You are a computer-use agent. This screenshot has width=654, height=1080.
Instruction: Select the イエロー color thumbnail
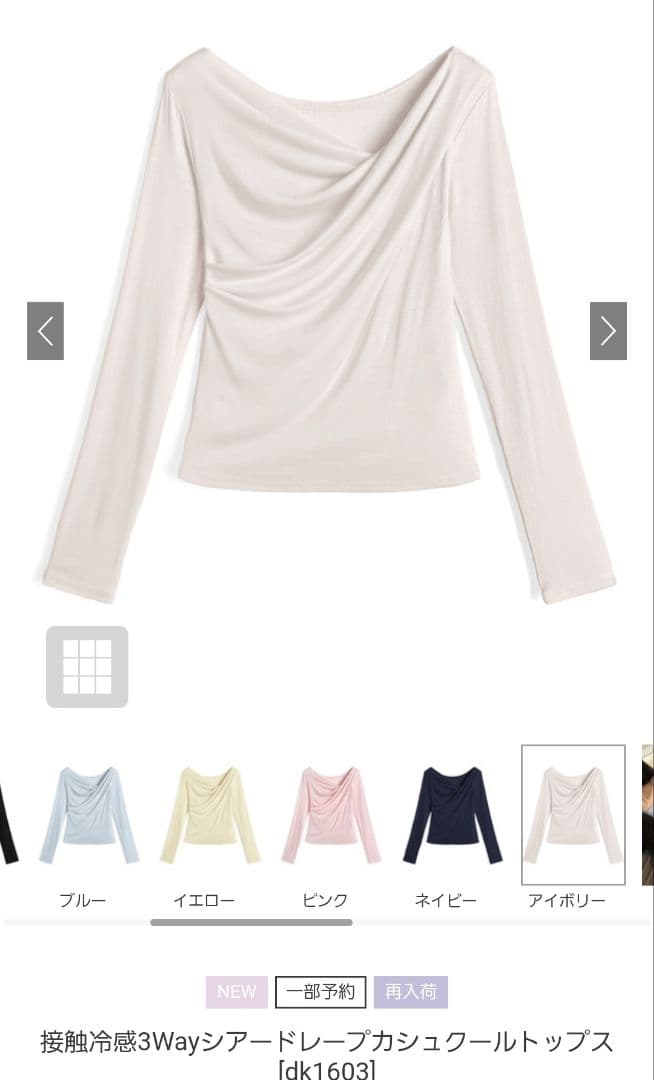[x=211, y=816]
